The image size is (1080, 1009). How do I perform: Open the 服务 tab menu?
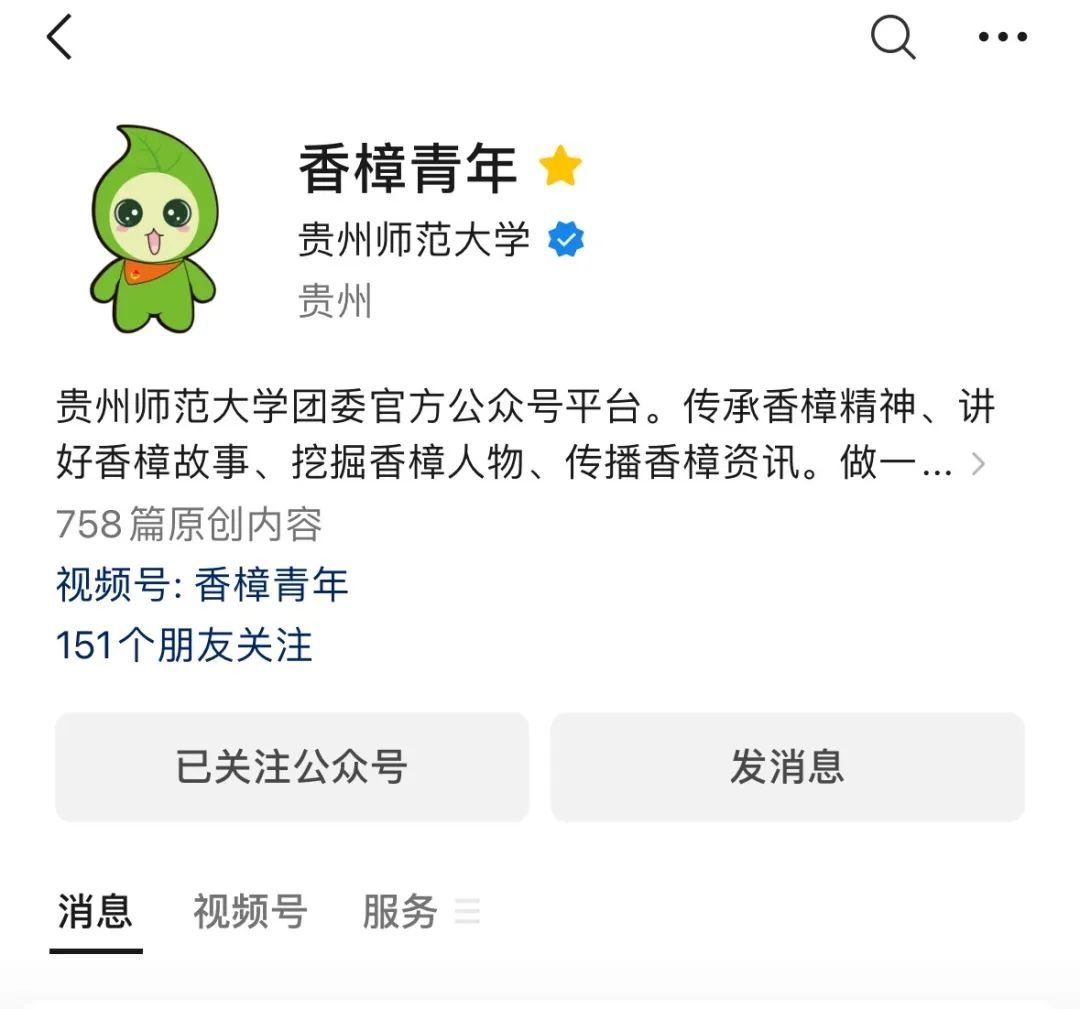[420, 912]
